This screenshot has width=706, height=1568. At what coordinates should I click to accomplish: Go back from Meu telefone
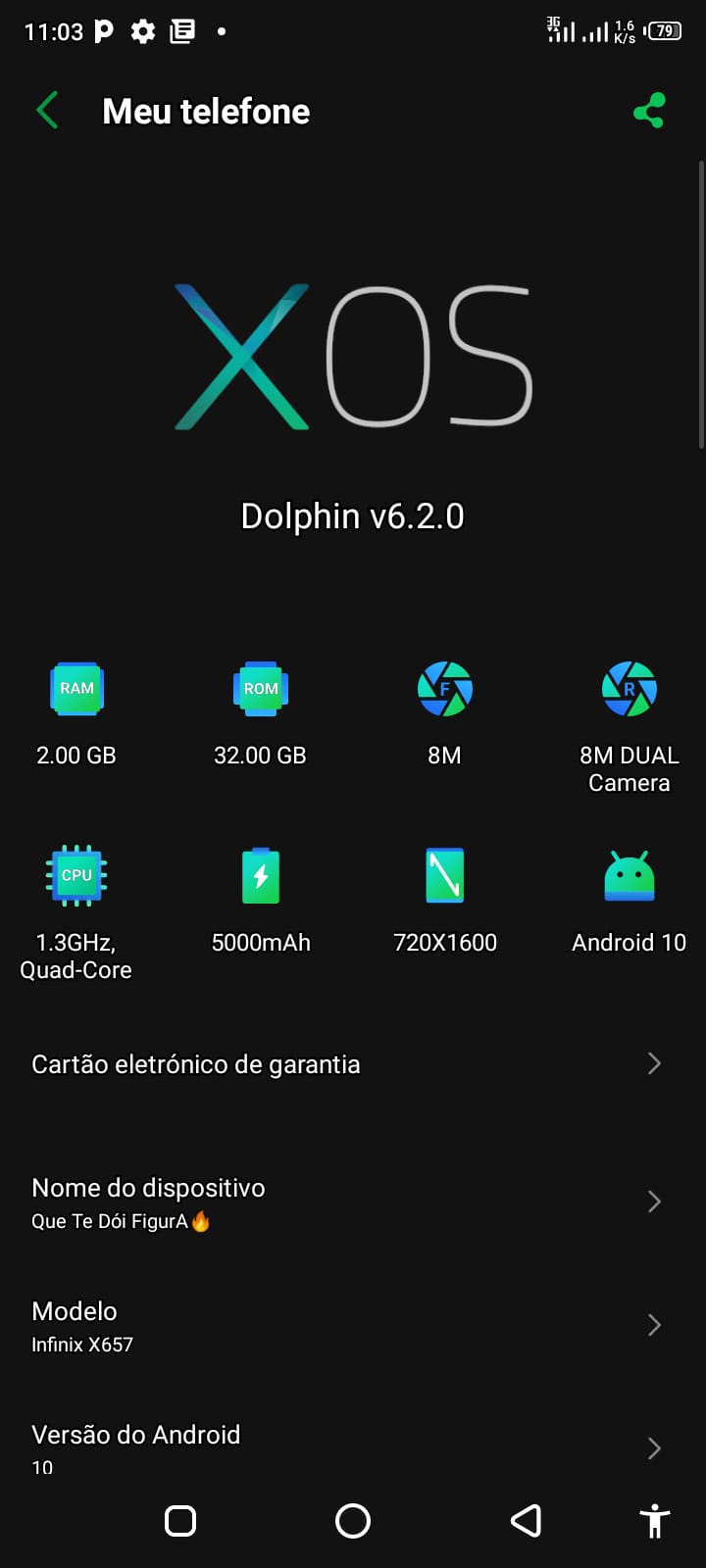[47, 111]
